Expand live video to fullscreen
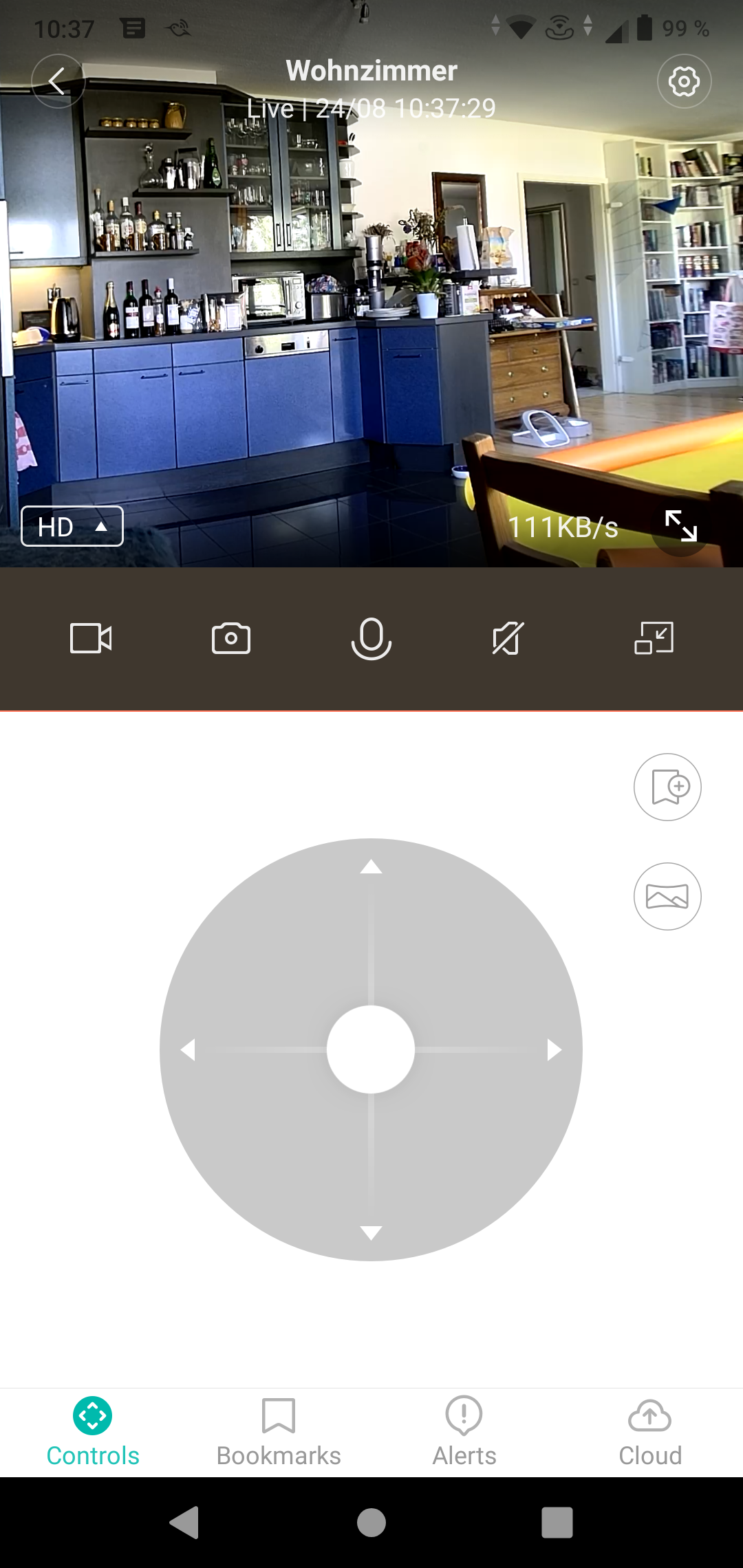This screenshot has width=743, height=1568. 680,527
